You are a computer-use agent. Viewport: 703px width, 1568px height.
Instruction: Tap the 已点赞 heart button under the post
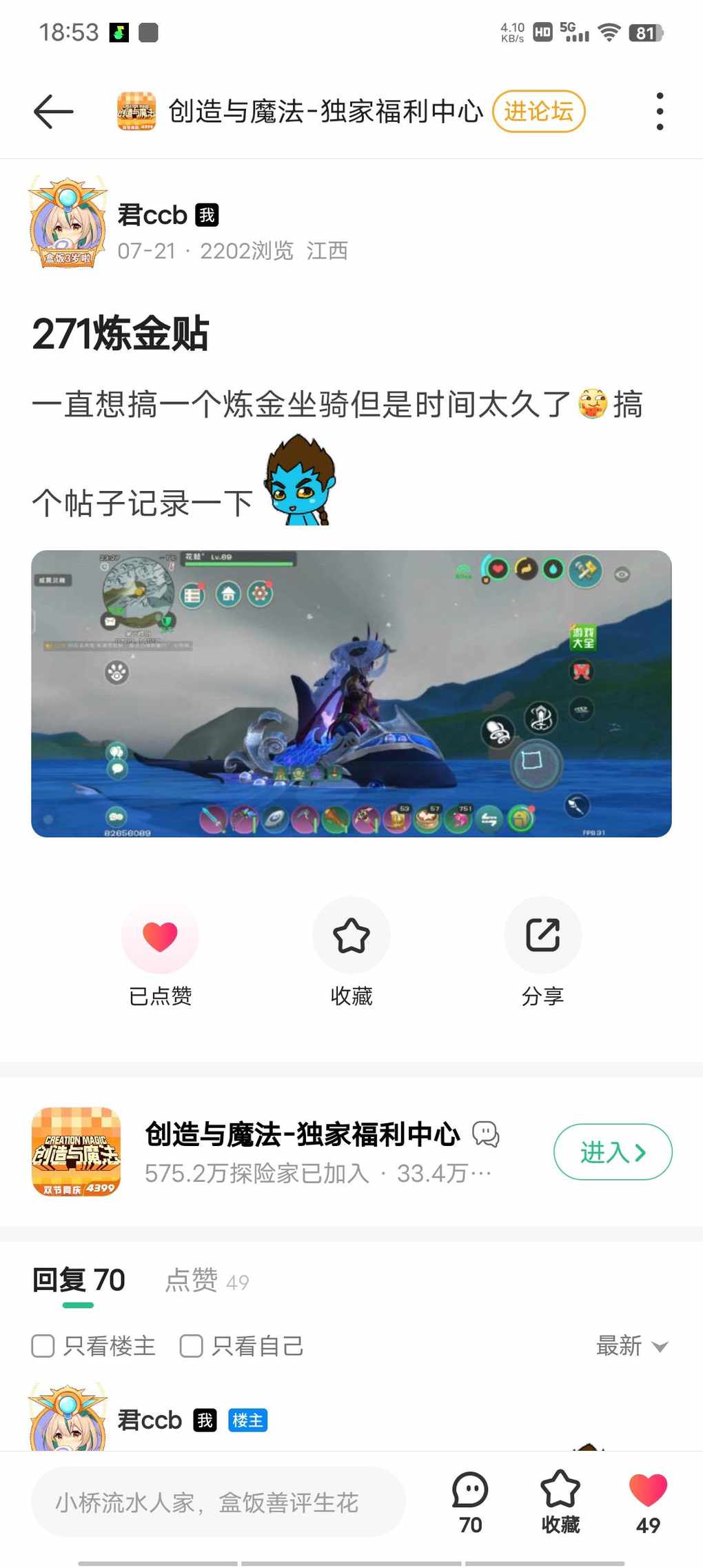pos(160,936)
